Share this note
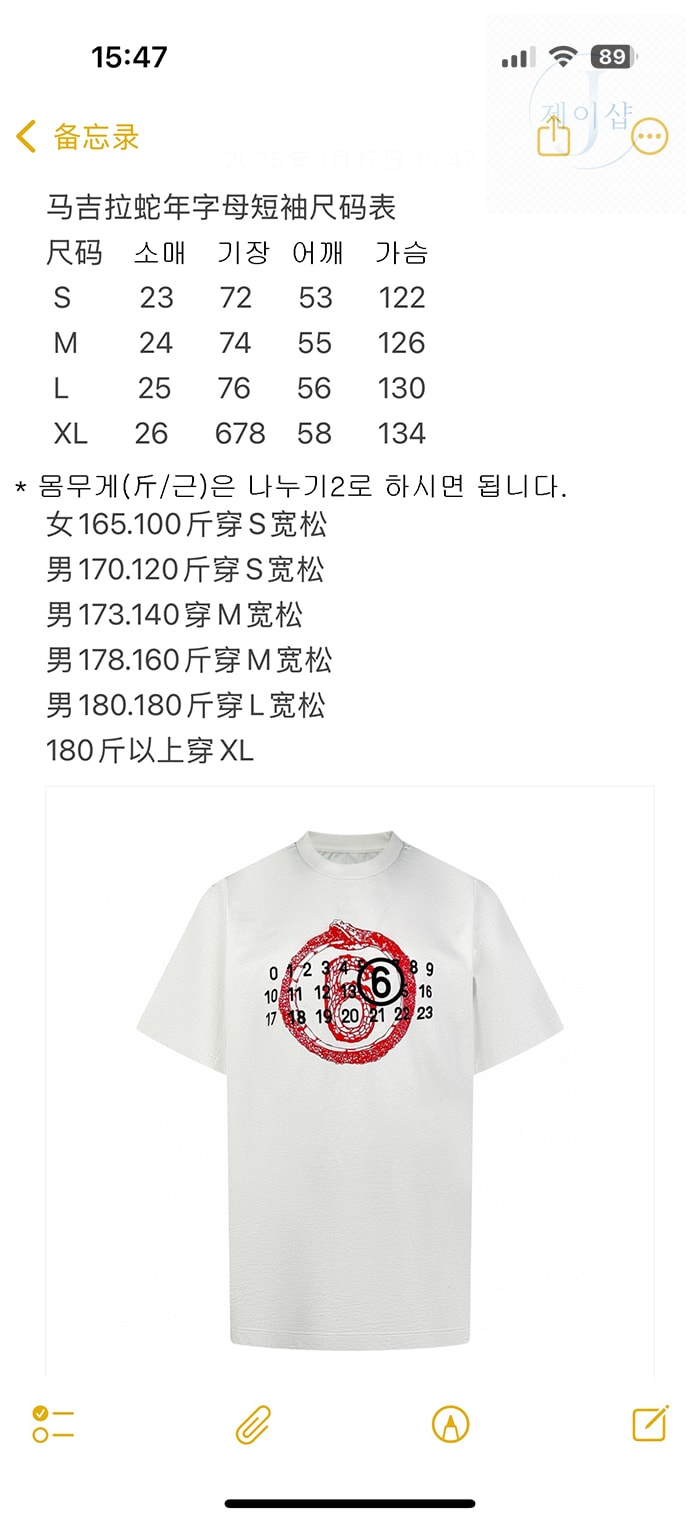 tap(554, 135)
